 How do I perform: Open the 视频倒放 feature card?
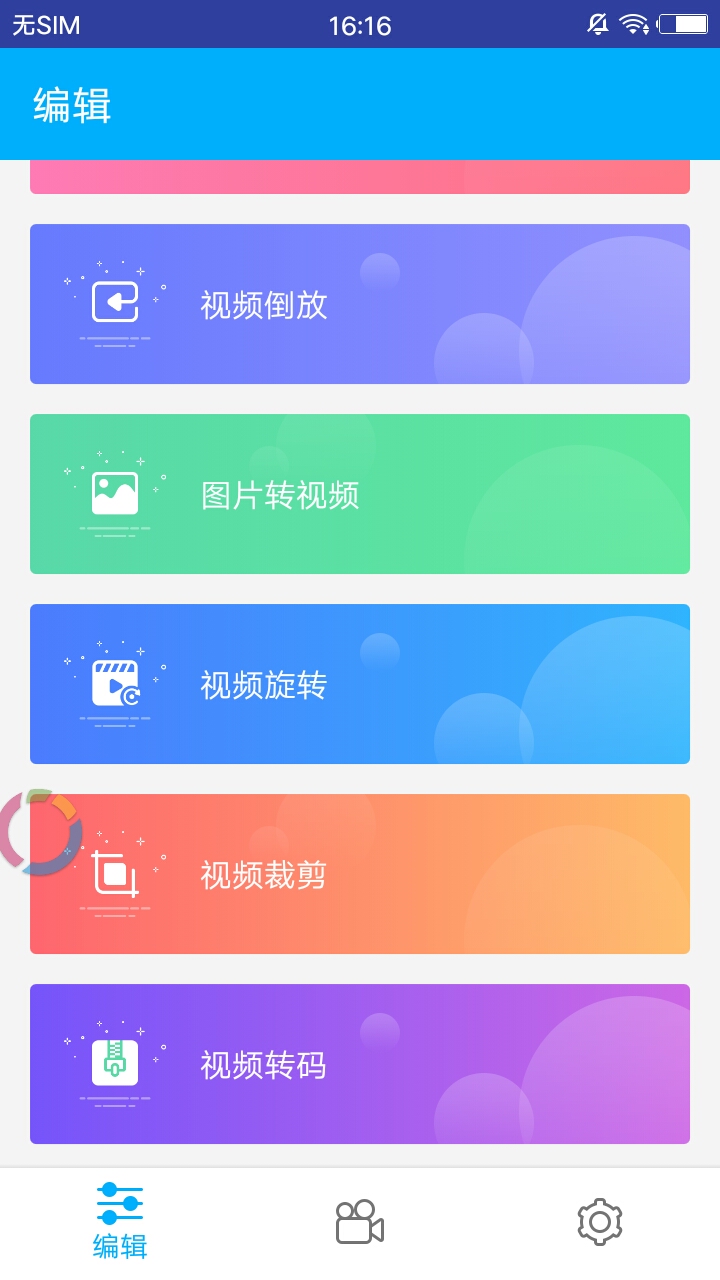coord(360,303)
